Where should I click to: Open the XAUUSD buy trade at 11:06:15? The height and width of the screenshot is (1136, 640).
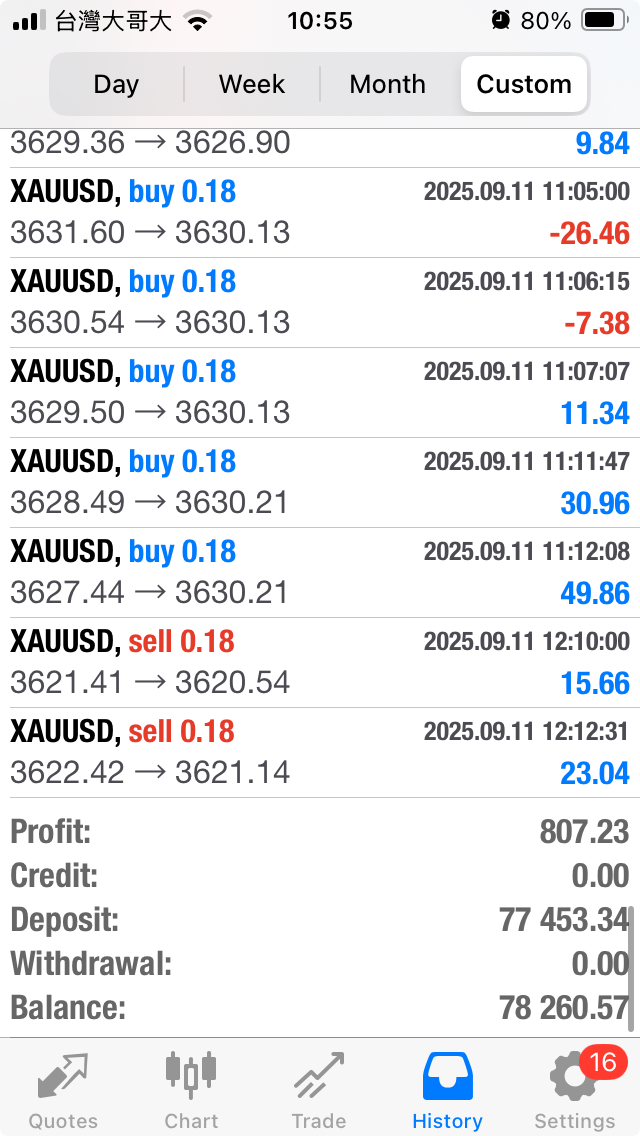pyautogui.click(x=320, y=302)
